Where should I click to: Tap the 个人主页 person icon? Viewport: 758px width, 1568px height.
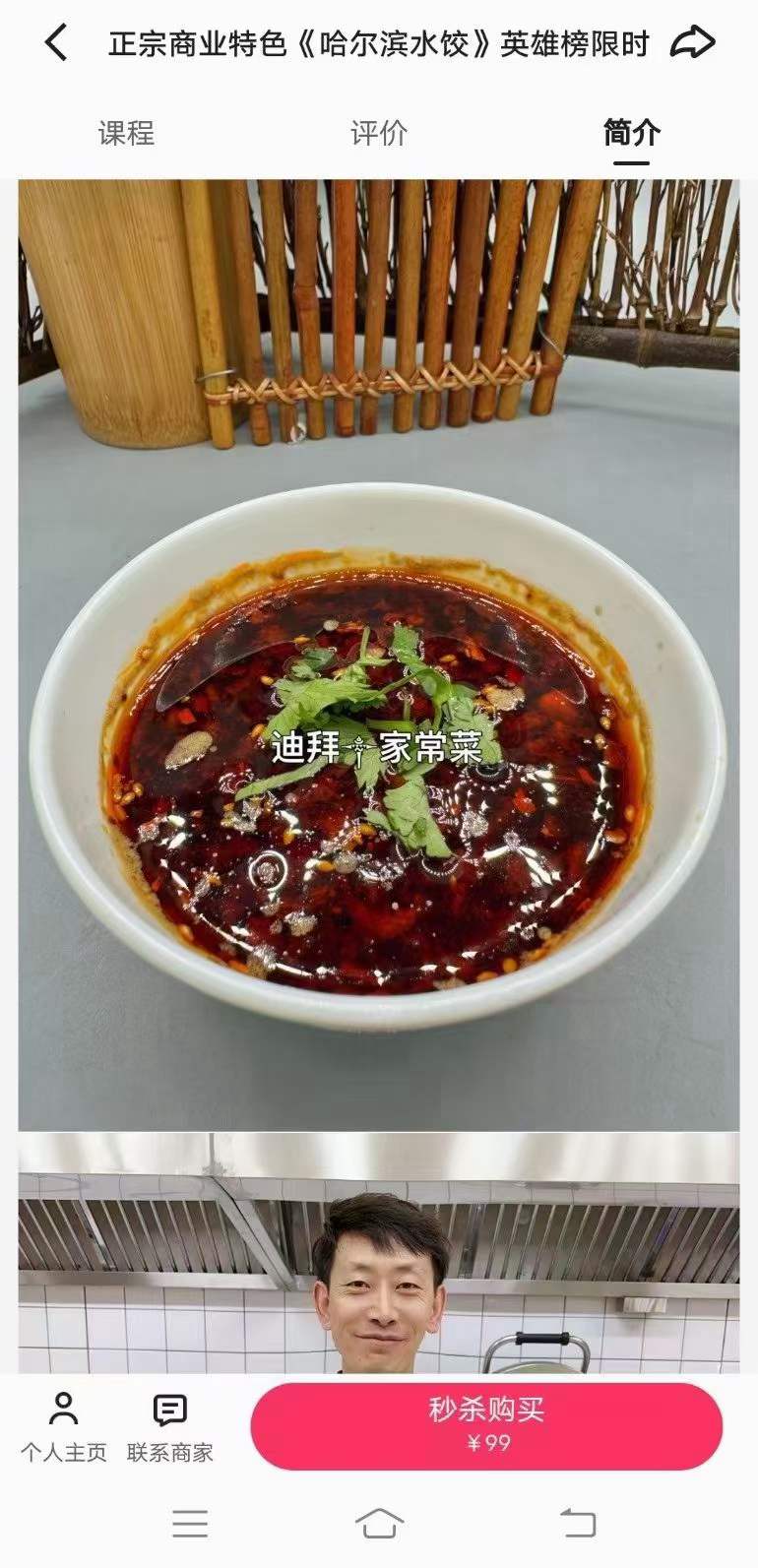[65, 1409]
